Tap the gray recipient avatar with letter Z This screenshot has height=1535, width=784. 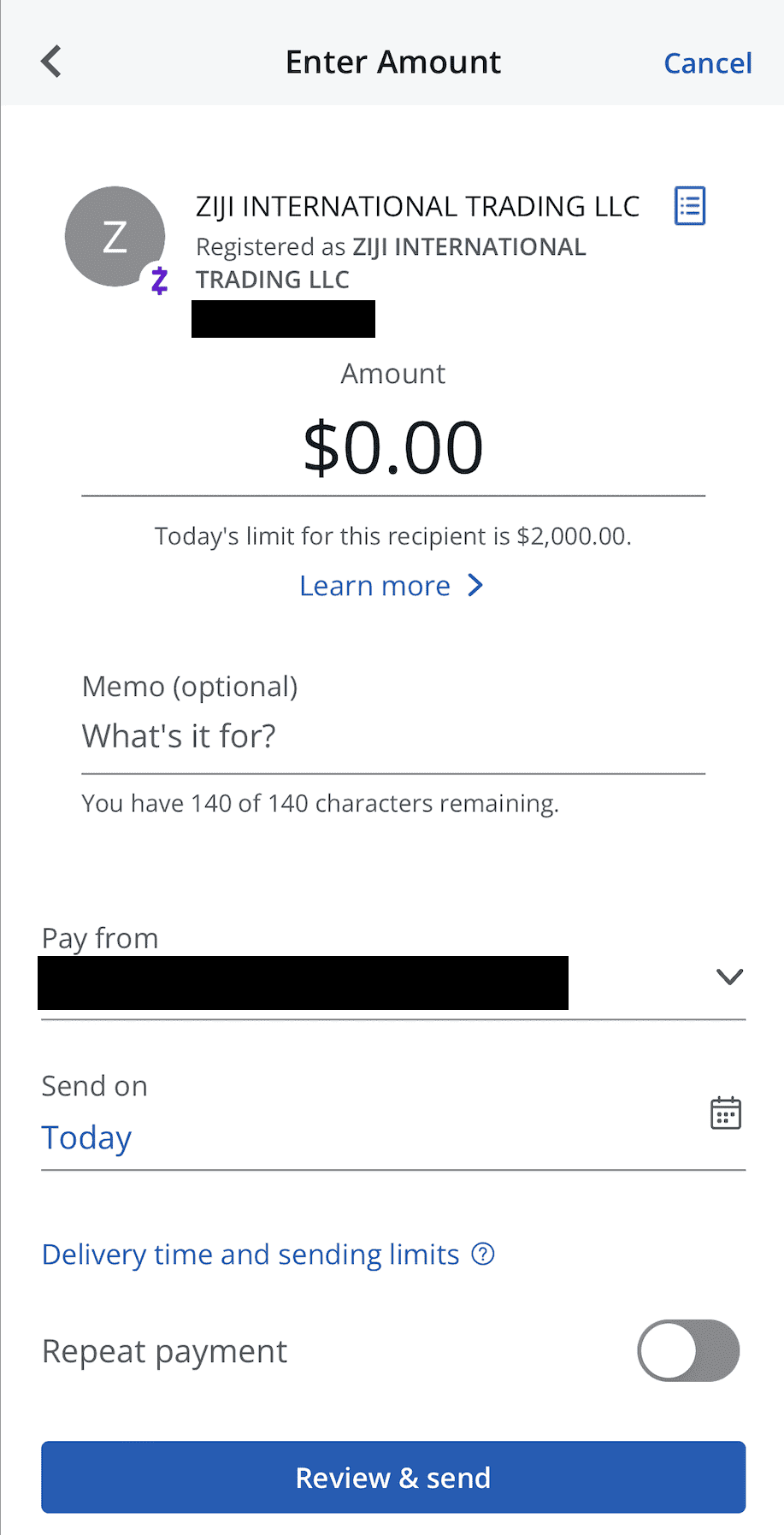pyautogui.click(x=115, y=236)
